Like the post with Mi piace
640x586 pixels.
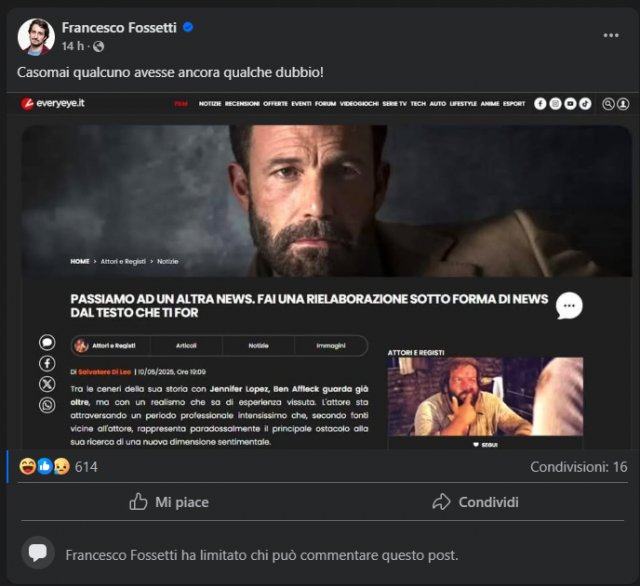coord(169,502)
